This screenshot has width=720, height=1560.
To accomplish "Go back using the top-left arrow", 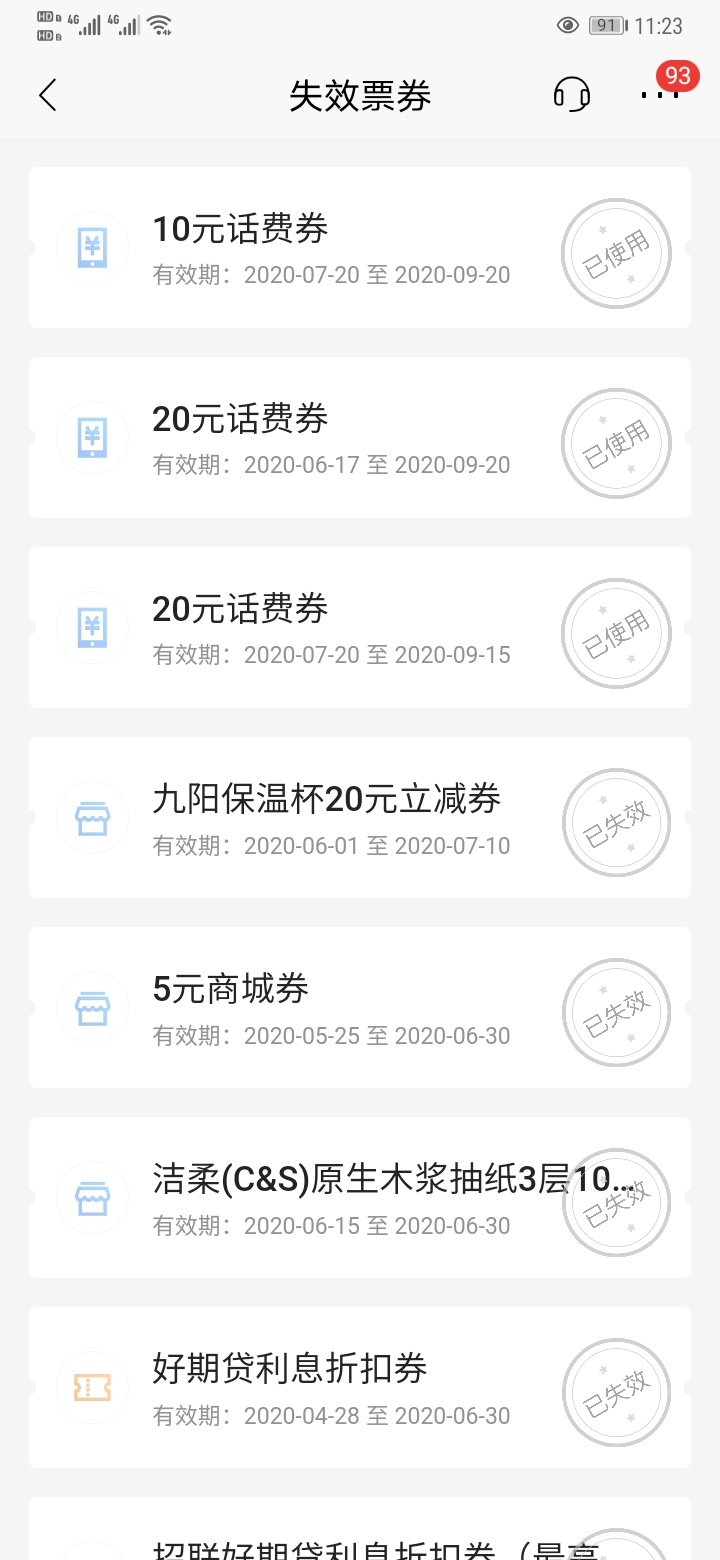I will click(x=48, y=95).
